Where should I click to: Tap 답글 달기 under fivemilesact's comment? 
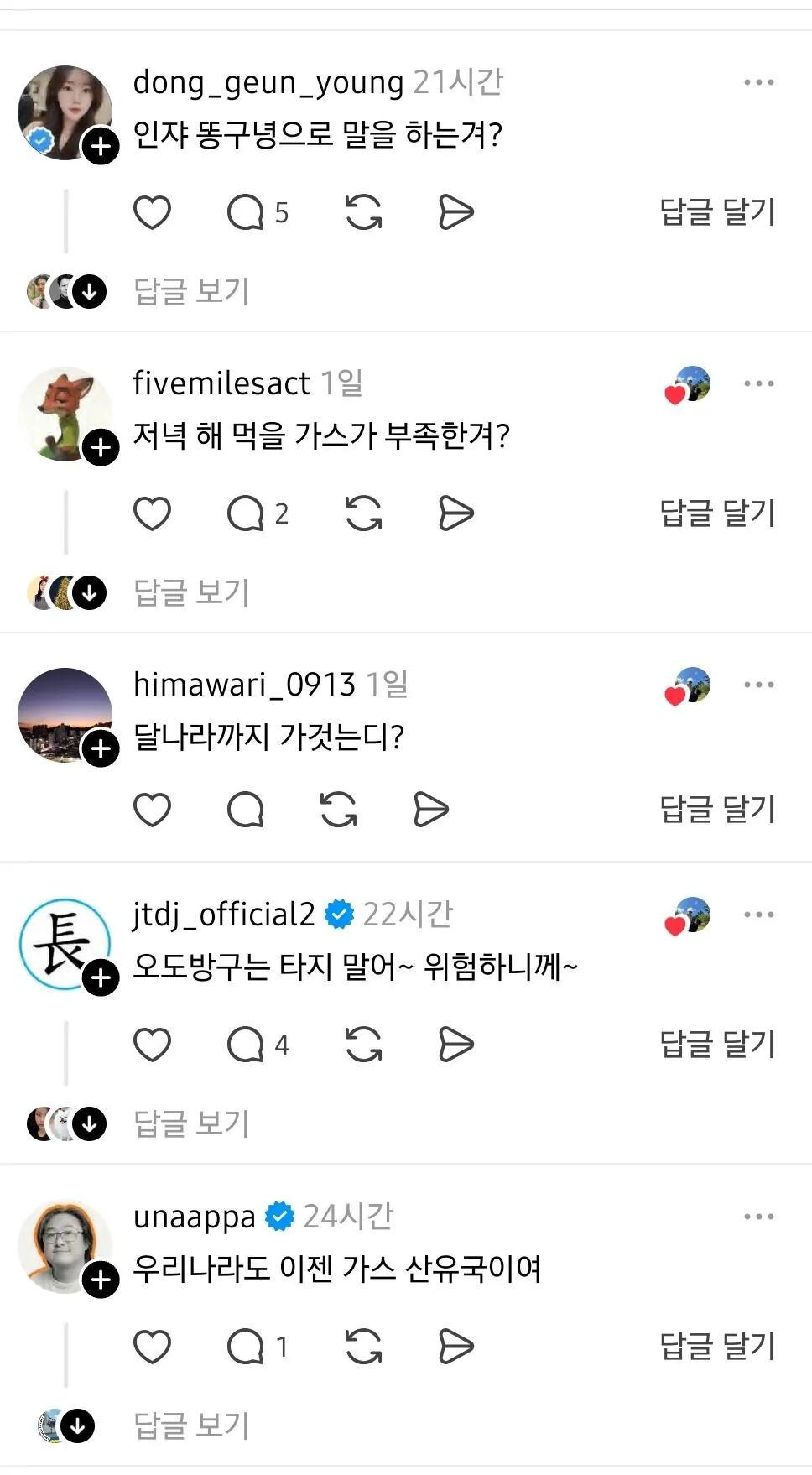tap(717, 513)
